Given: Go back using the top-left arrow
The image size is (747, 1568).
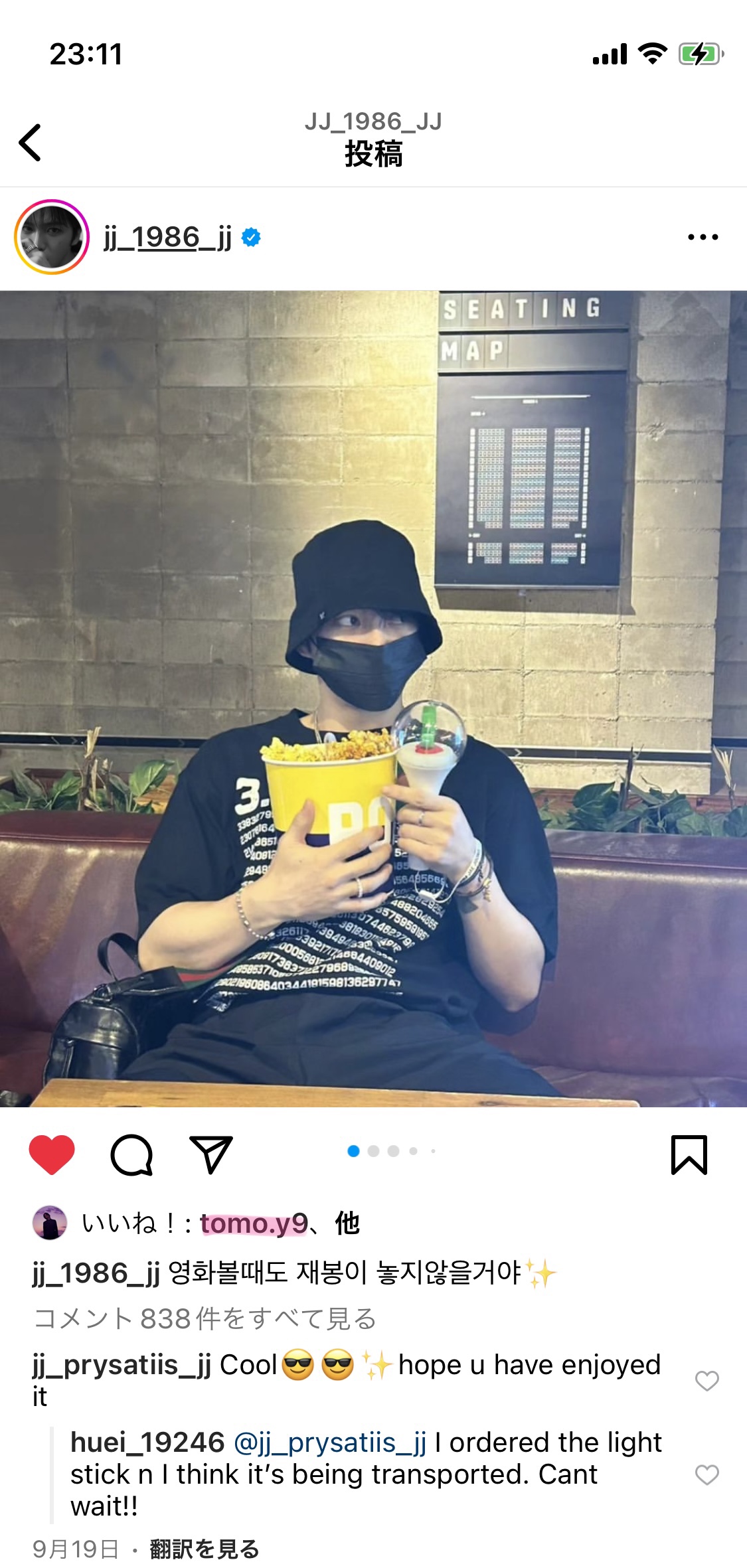Looking at the screenshot, I should click(x=30, y=142).
